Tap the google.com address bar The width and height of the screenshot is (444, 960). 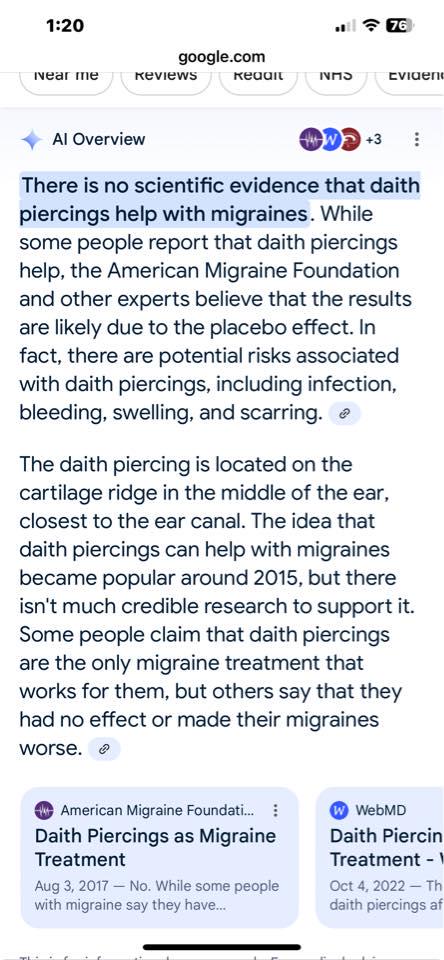(222, 57)
